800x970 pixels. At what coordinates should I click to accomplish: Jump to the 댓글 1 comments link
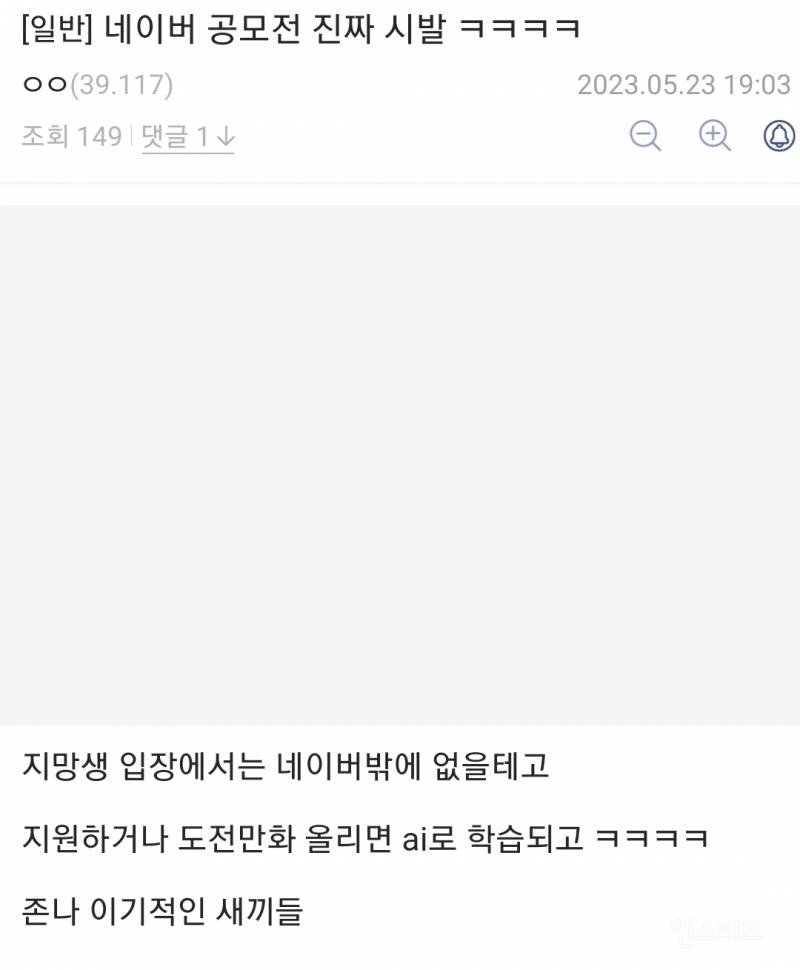coord(187,137)
